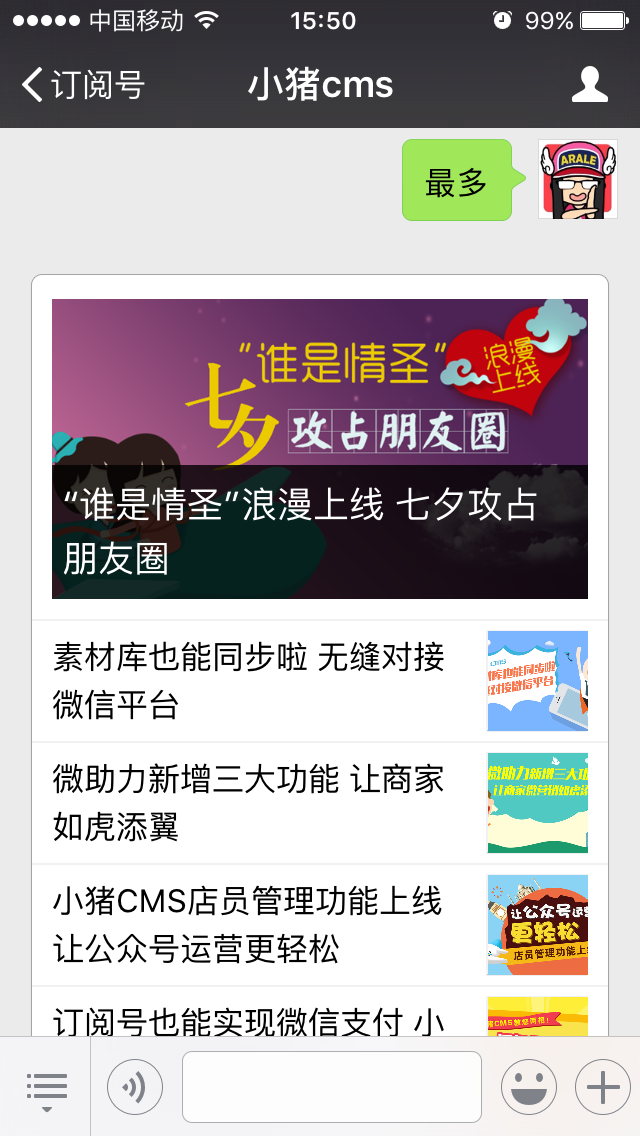Switch to the account menu list
Screen dimensions: 640x1136
click(46, 1087)
